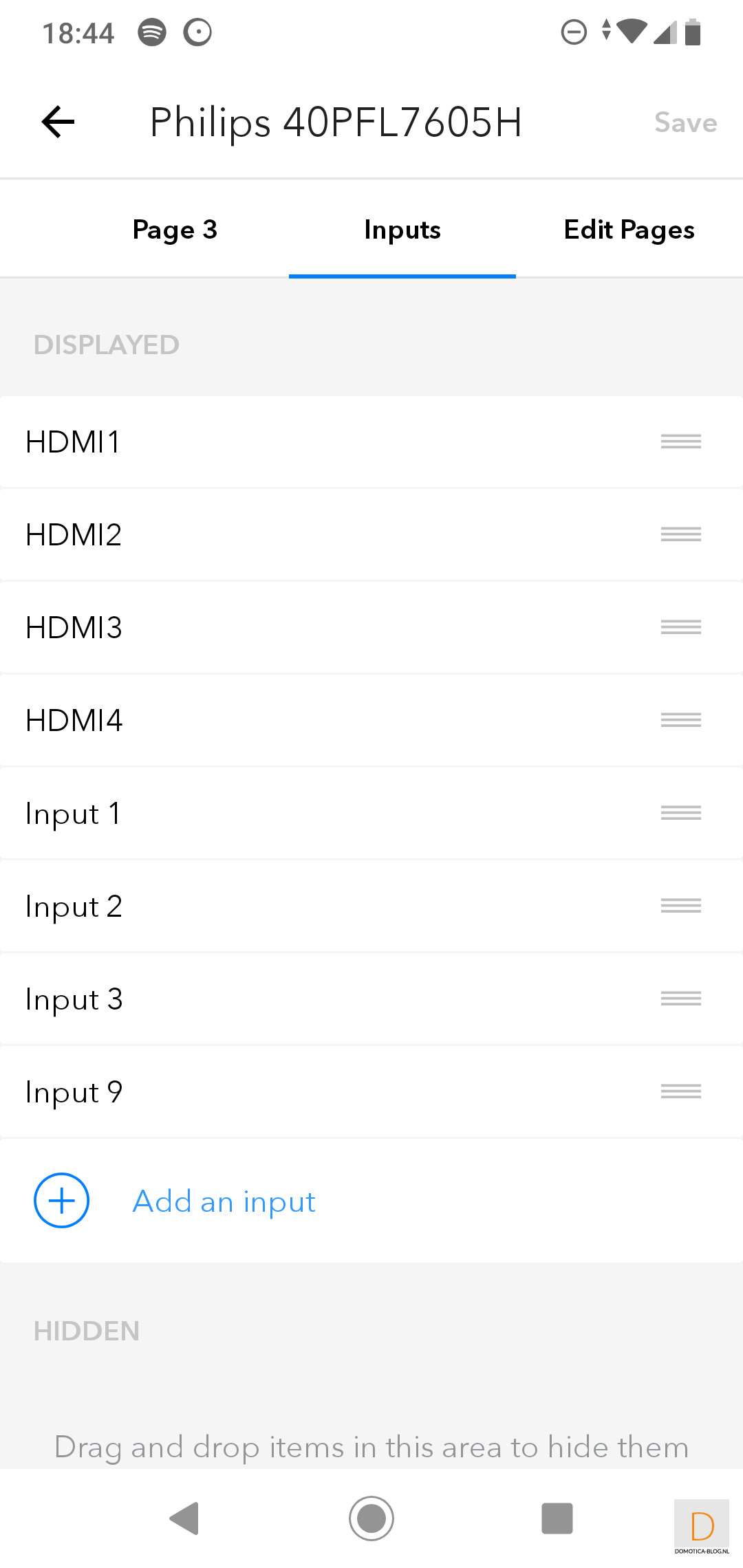Viewport: 743px width, 1568px height.
Task: Open the recent apps overview
Action: (x=557, y=1518)
